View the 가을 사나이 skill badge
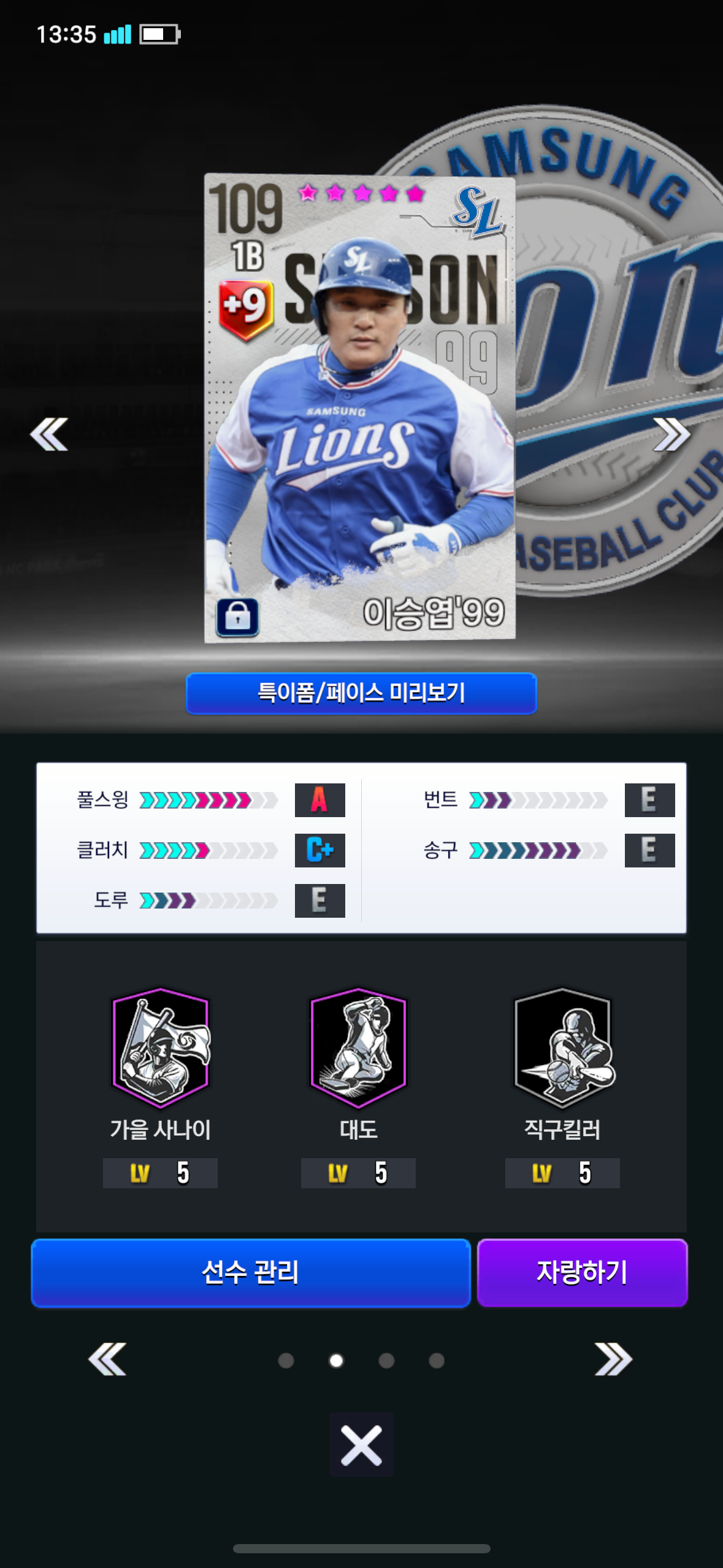This screenshot has height=1568, width=723. click(x=161, y=1048)
